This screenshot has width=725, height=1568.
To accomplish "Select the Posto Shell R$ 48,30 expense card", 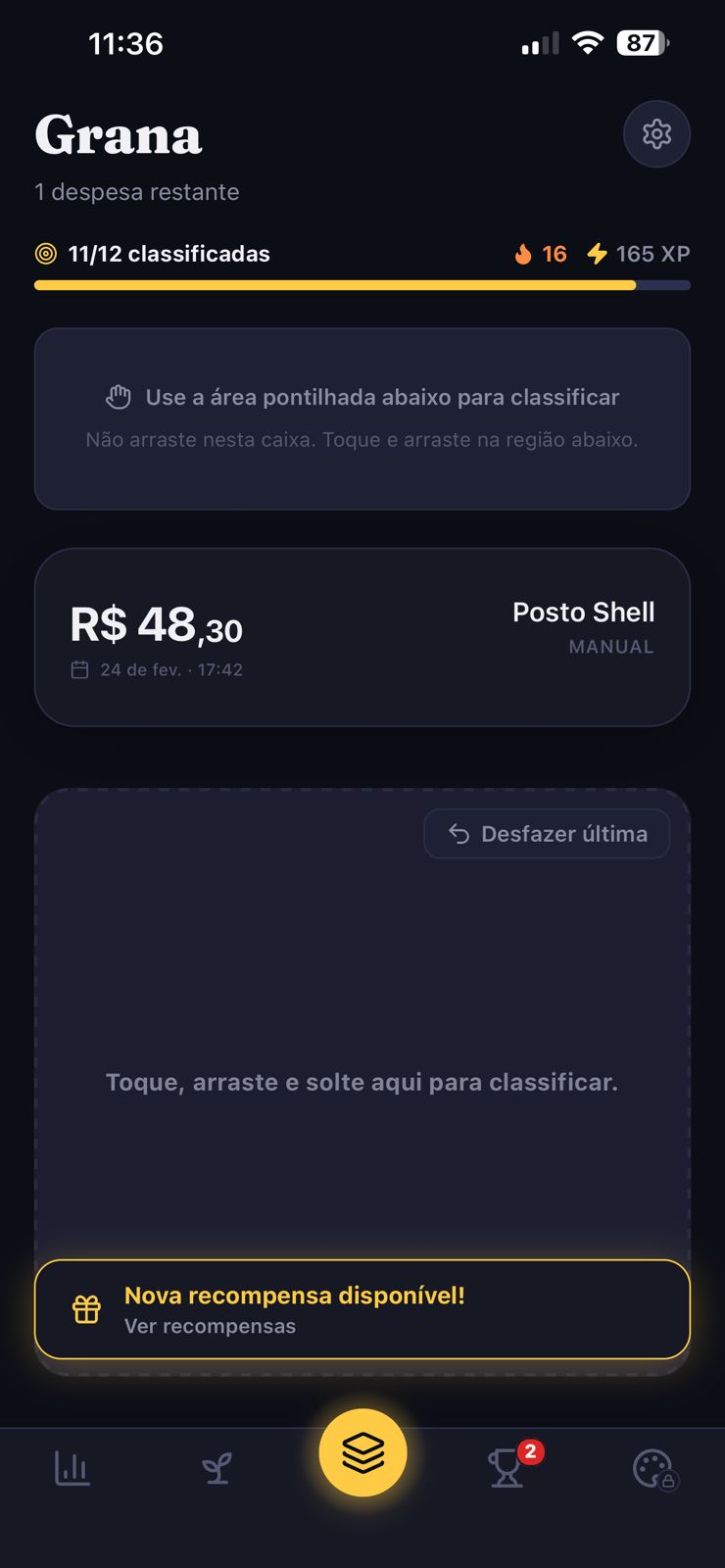I will point(362,636).
